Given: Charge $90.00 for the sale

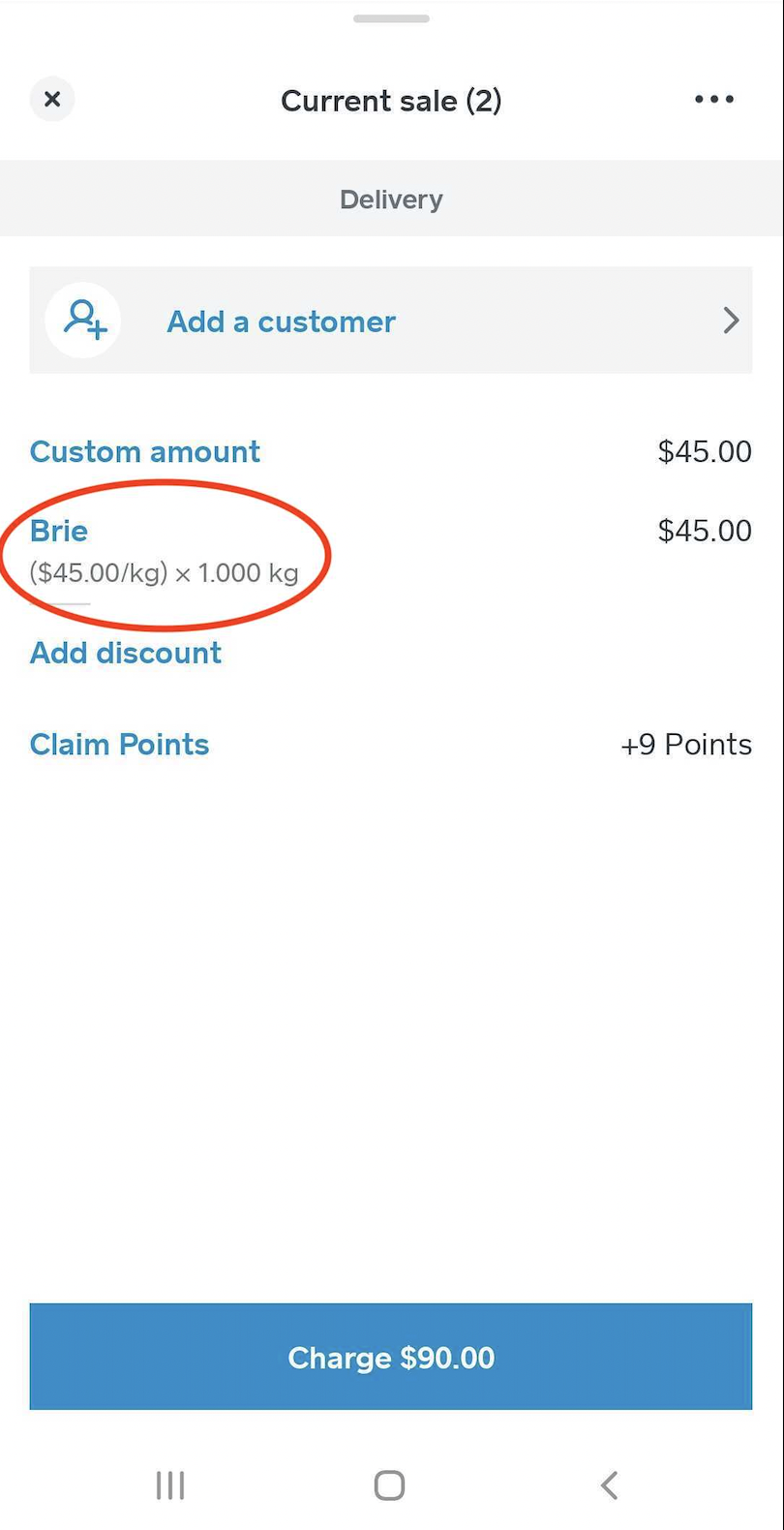Looking at the screenshot, I should [x=391, y=1357].
